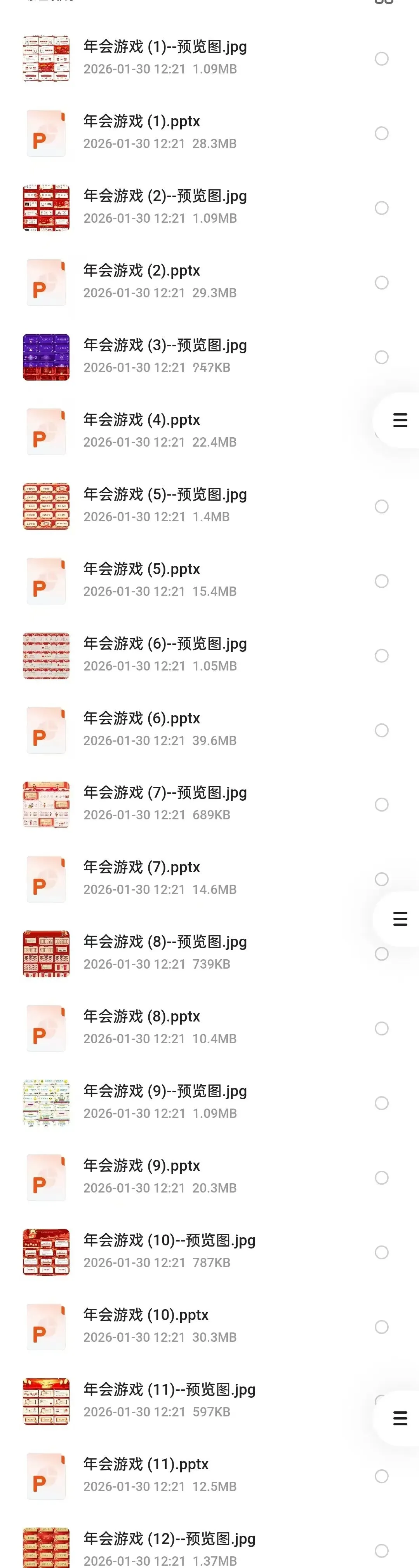Open the 年会游戏 (1).pptx file
419x1568 pixels.
tap(141, 132)
